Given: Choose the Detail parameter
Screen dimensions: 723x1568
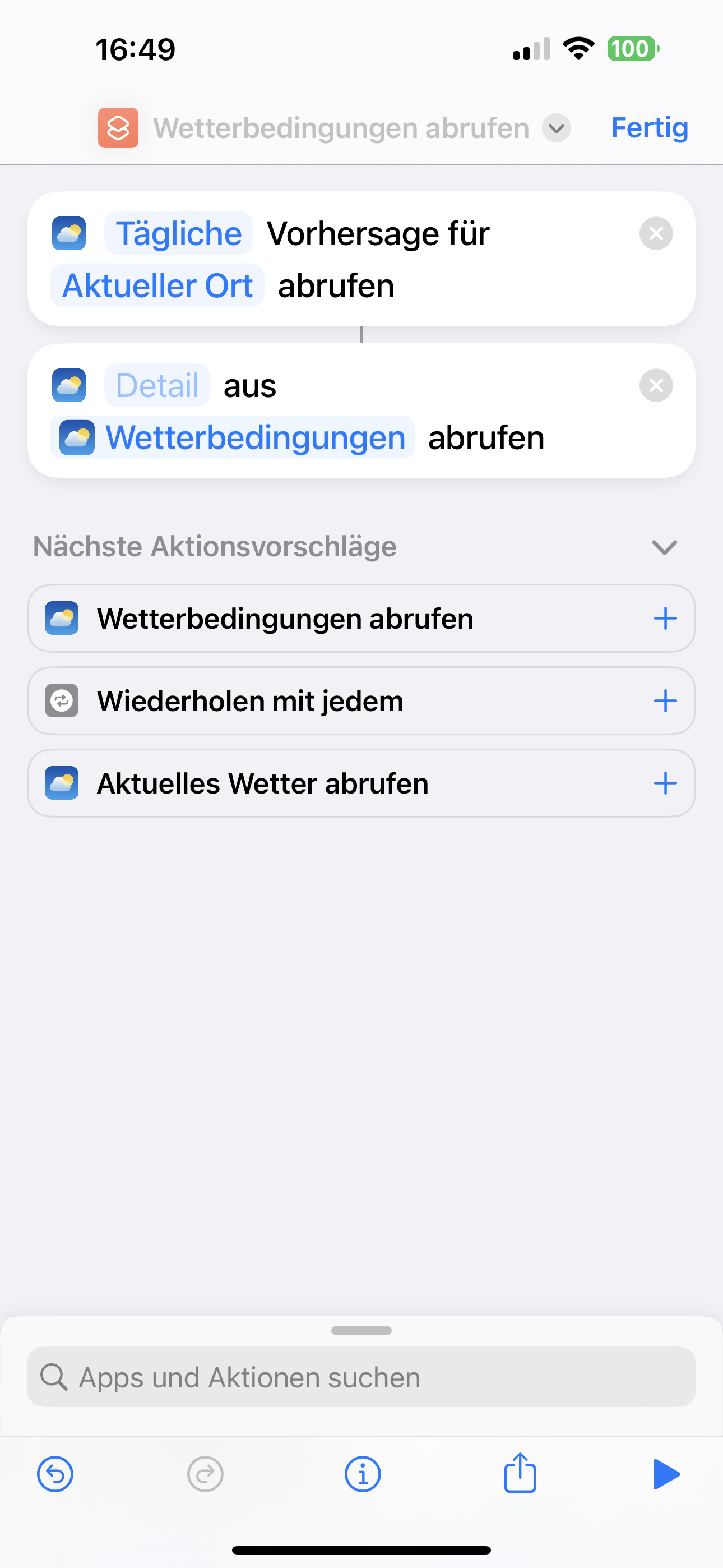Looking at the screenshot, I should click(157, 386).
